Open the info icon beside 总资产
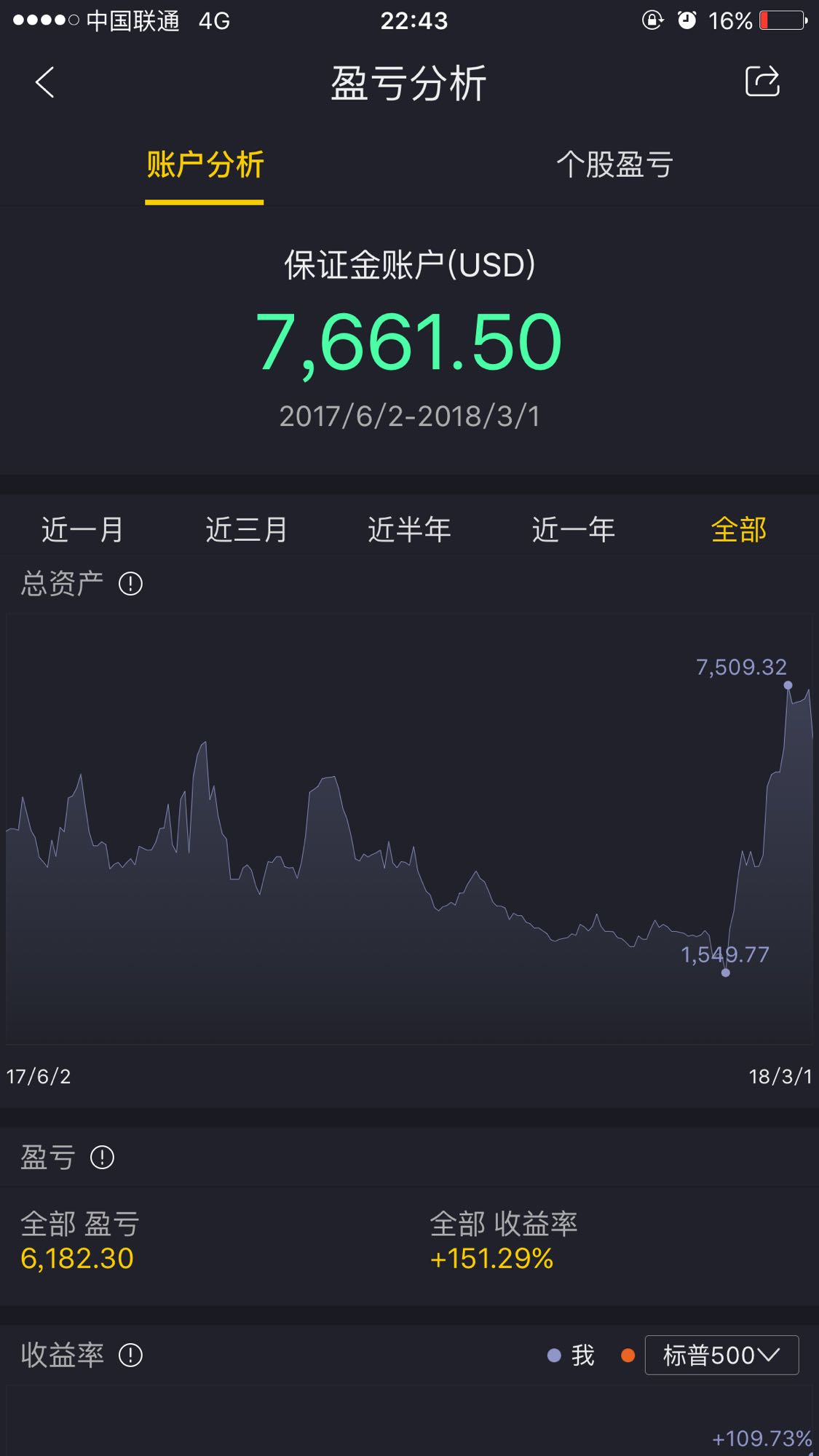 point(130,583)
